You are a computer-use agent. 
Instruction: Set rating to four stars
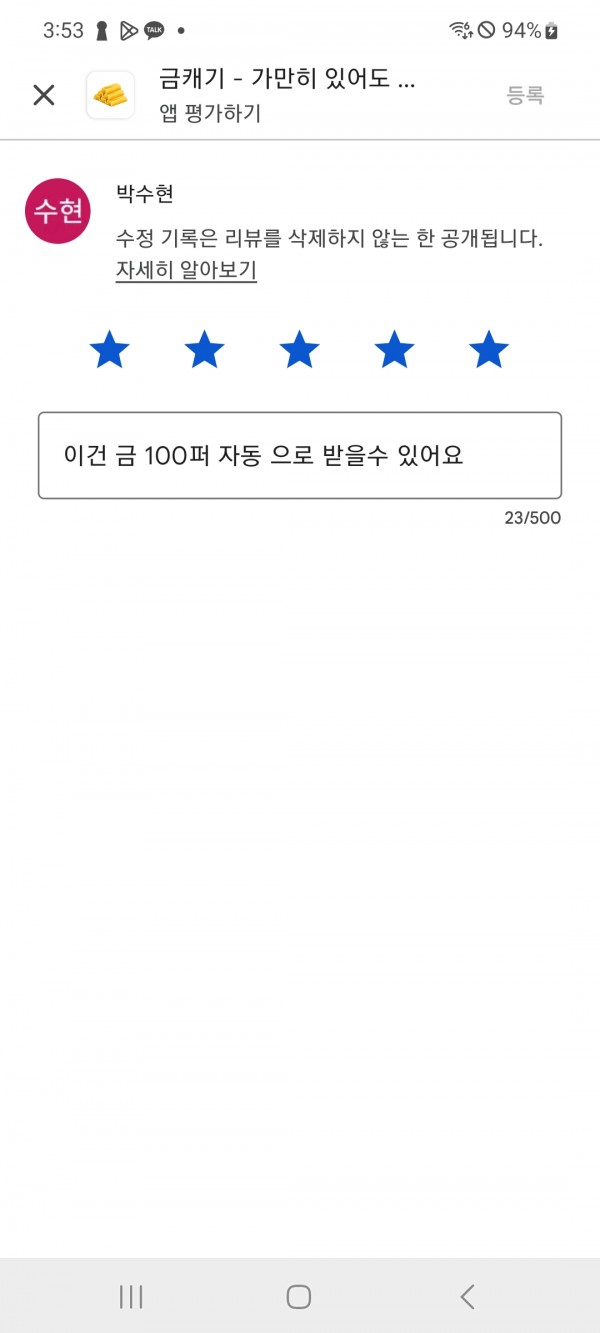coord(394,350)
